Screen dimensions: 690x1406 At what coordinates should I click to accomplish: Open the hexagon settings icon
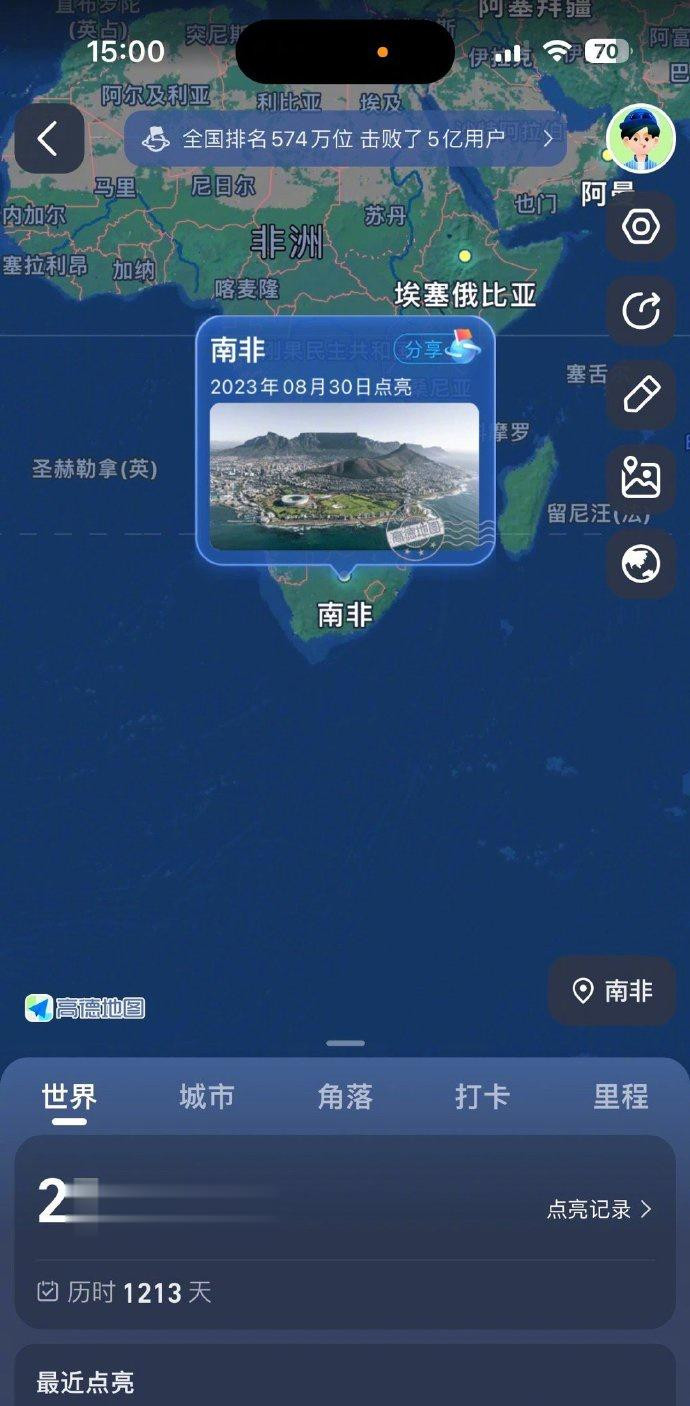641,227
